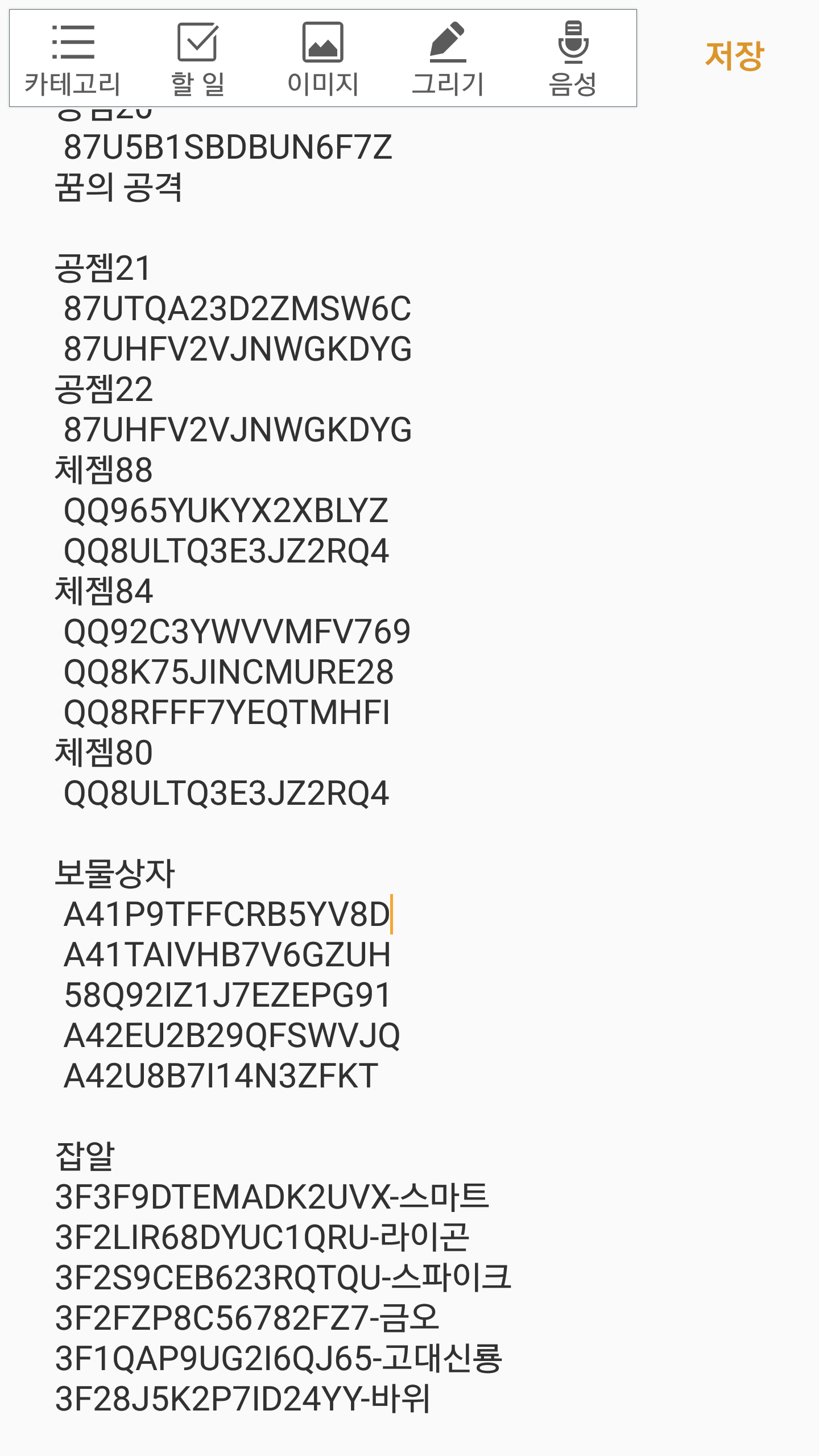Save the note with 저장

(x=734, y=56)
